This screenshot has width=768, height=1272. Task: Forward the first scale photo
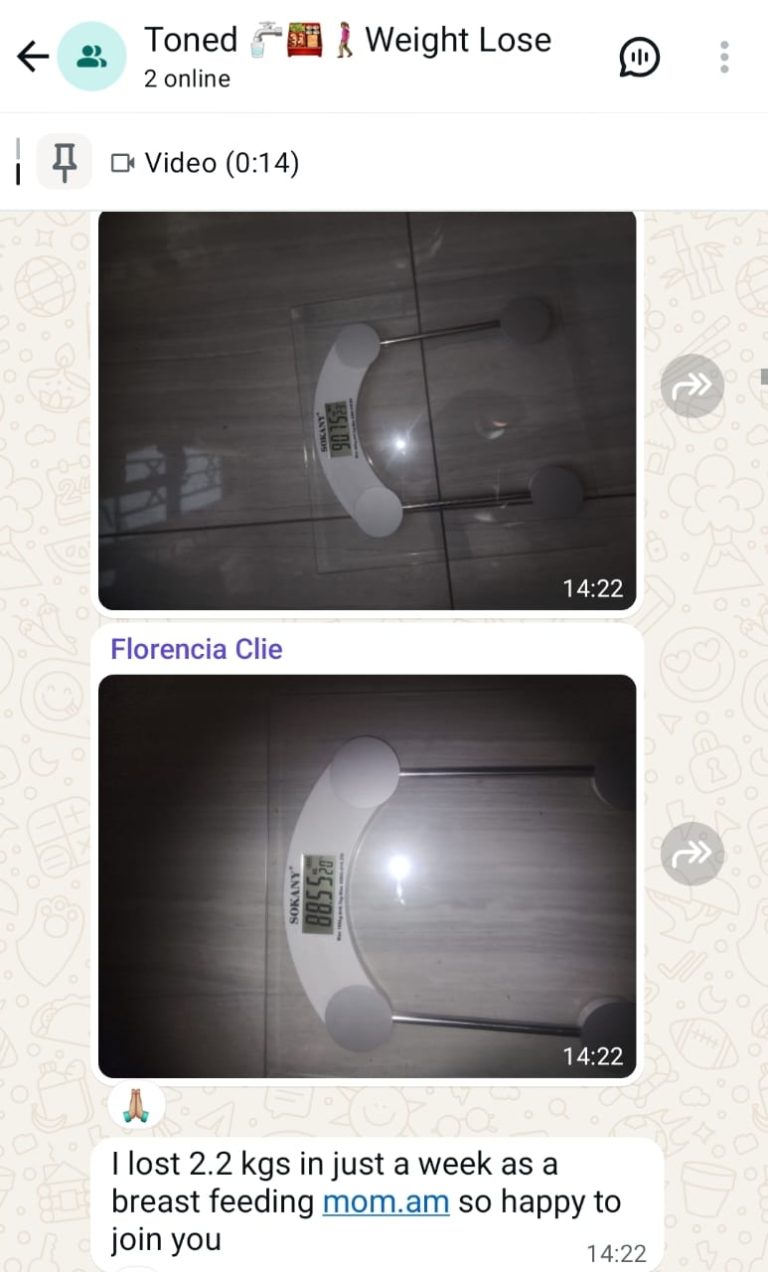coord(692,385)
